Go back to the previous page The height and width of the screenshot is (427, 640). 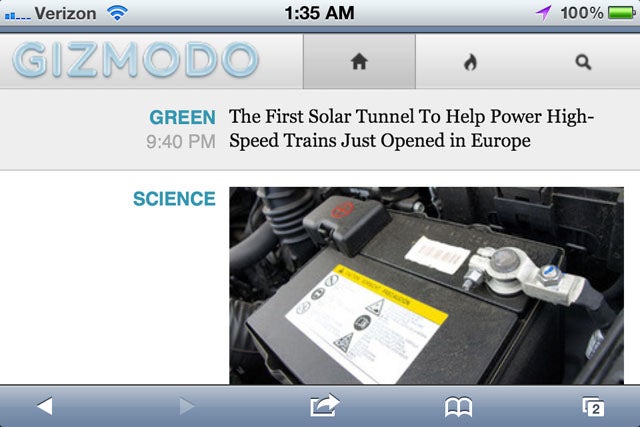[43, 406]
